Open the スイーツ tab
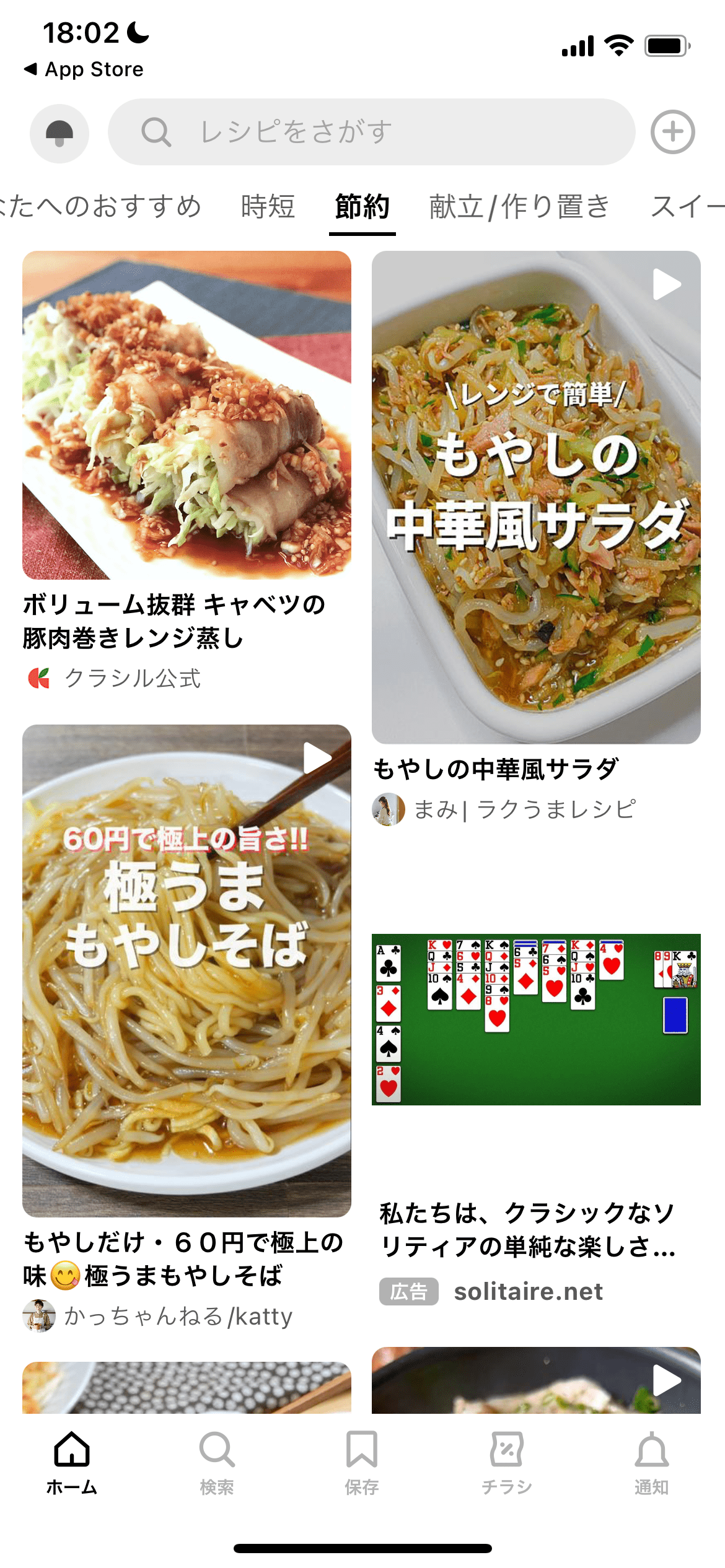 click(x=688, y=207)
